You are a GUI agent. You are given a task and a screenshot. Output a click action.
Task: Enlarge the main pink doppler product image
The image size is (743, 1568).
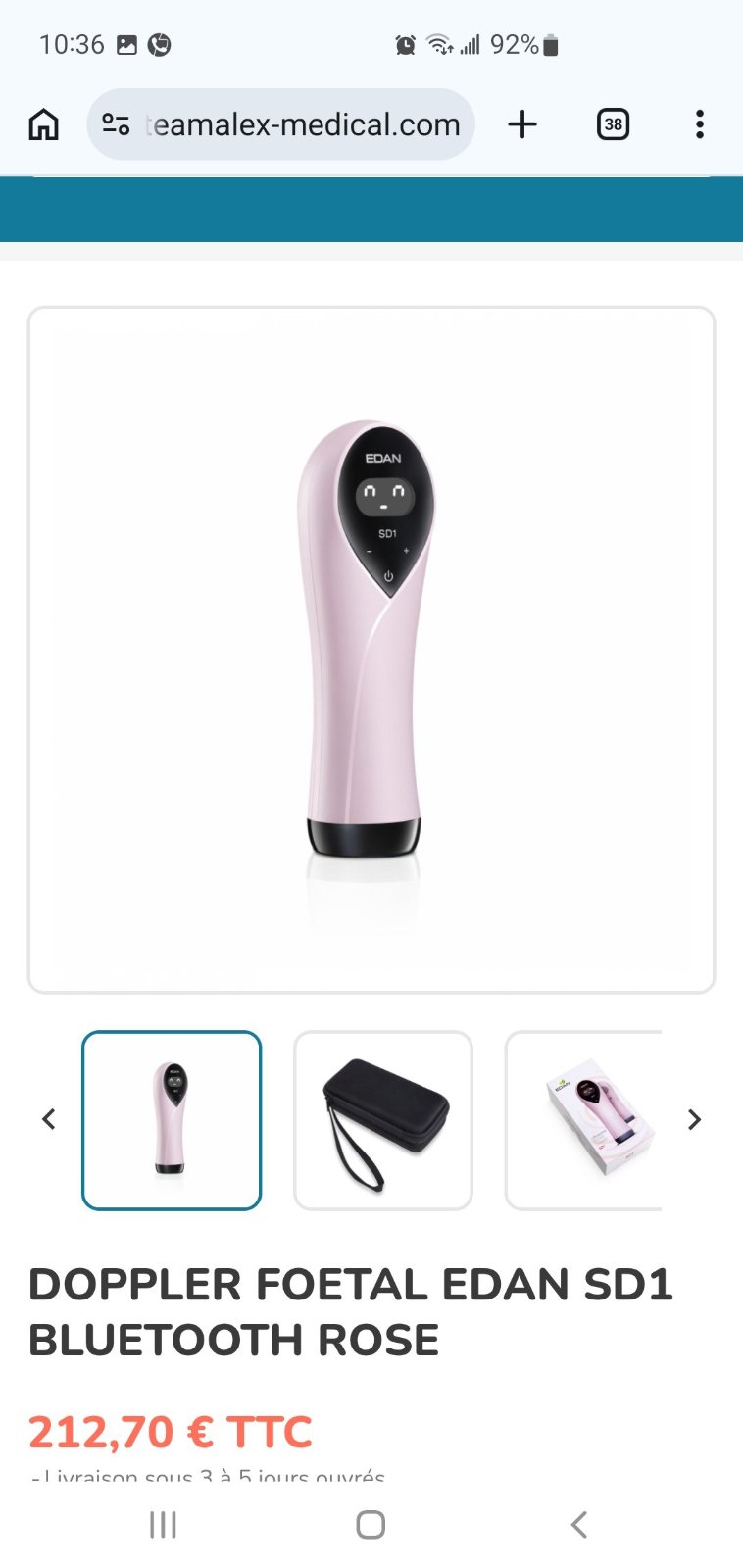point(371,650)
